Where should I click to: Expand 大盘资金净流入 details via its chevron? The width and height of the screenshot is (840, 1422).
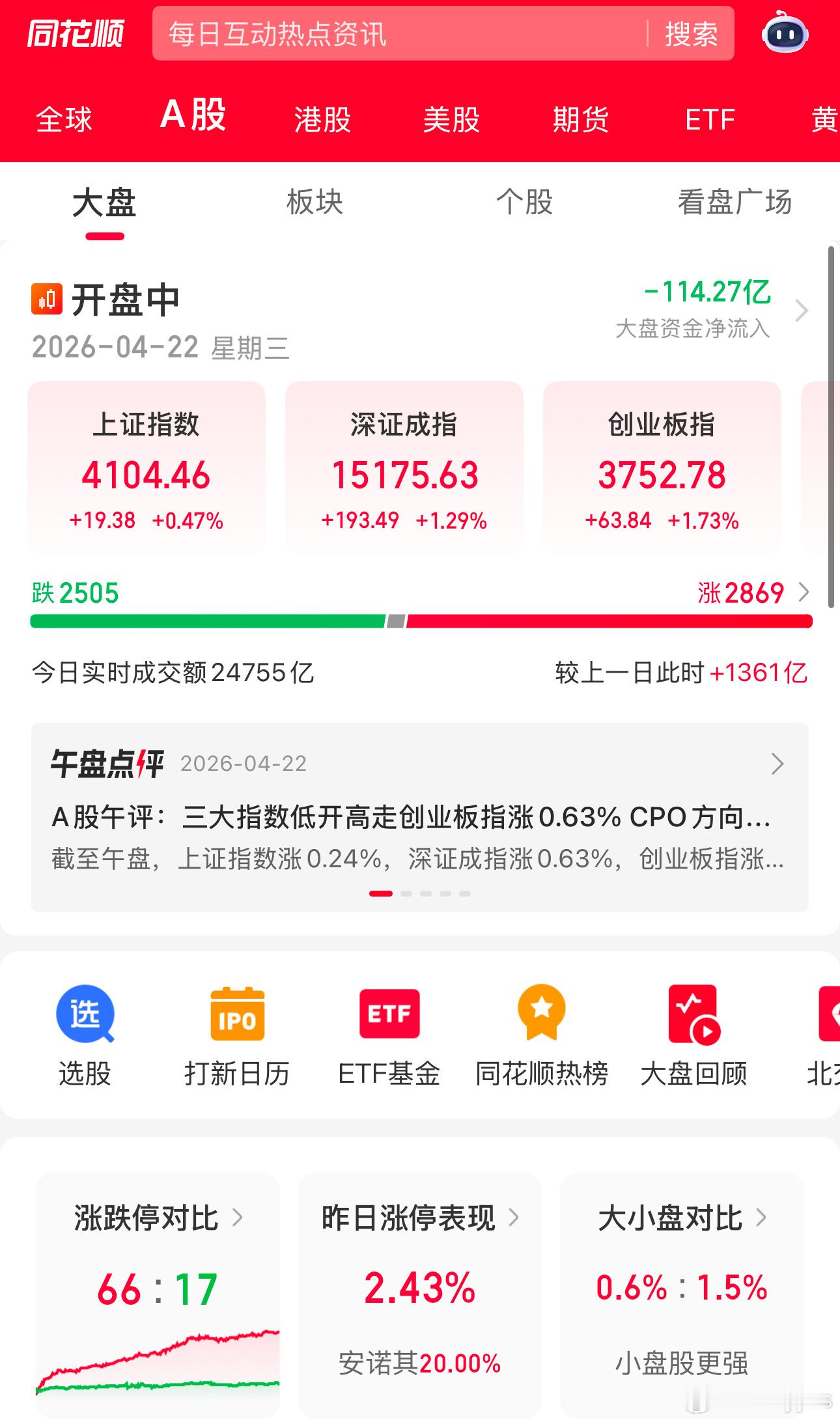click(802, 311)
